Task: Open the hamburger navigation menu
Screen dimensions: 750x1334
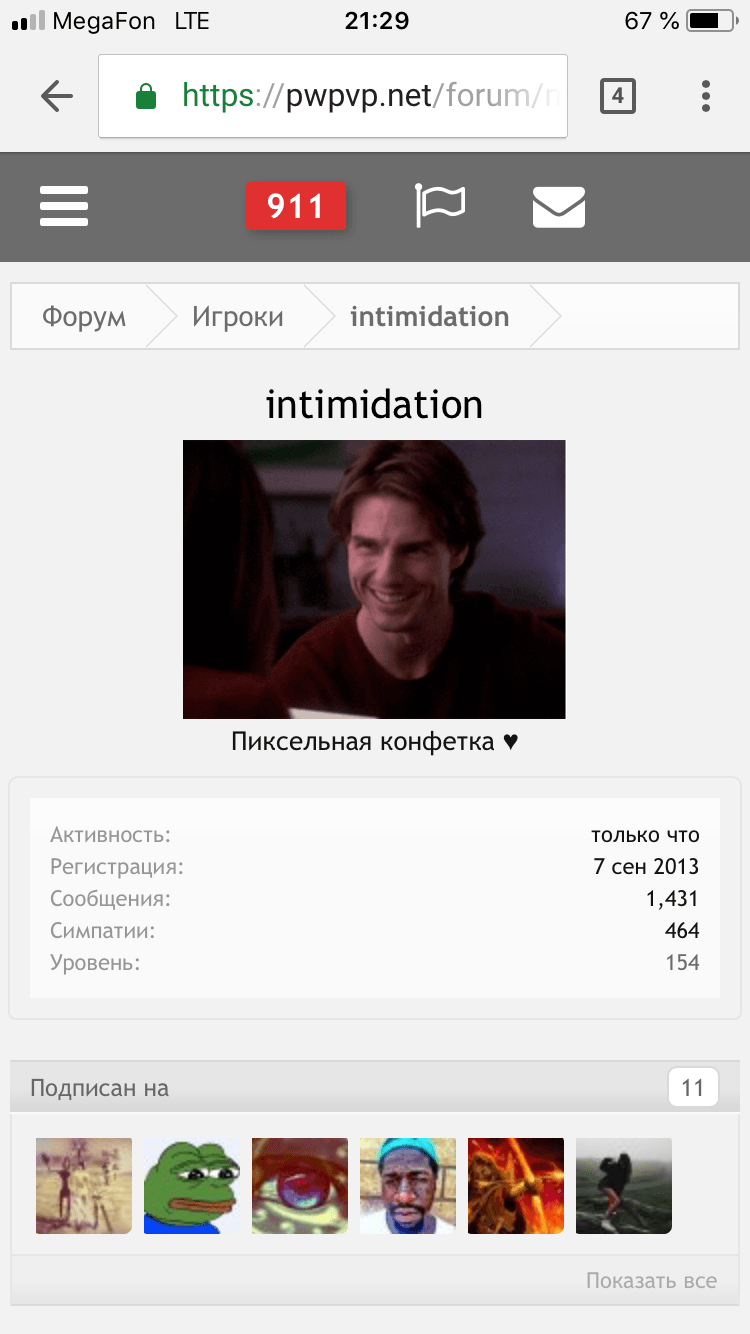Action: 63,206
